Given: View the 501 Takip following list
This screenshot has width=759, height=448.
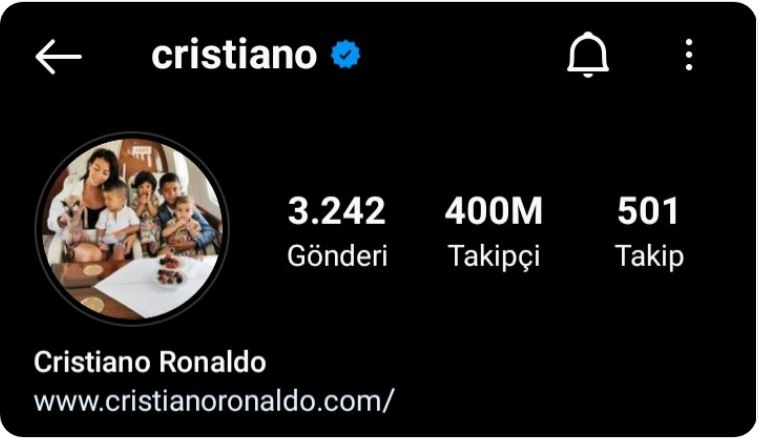Looking at the screenshot, I should tap(649, 231).
